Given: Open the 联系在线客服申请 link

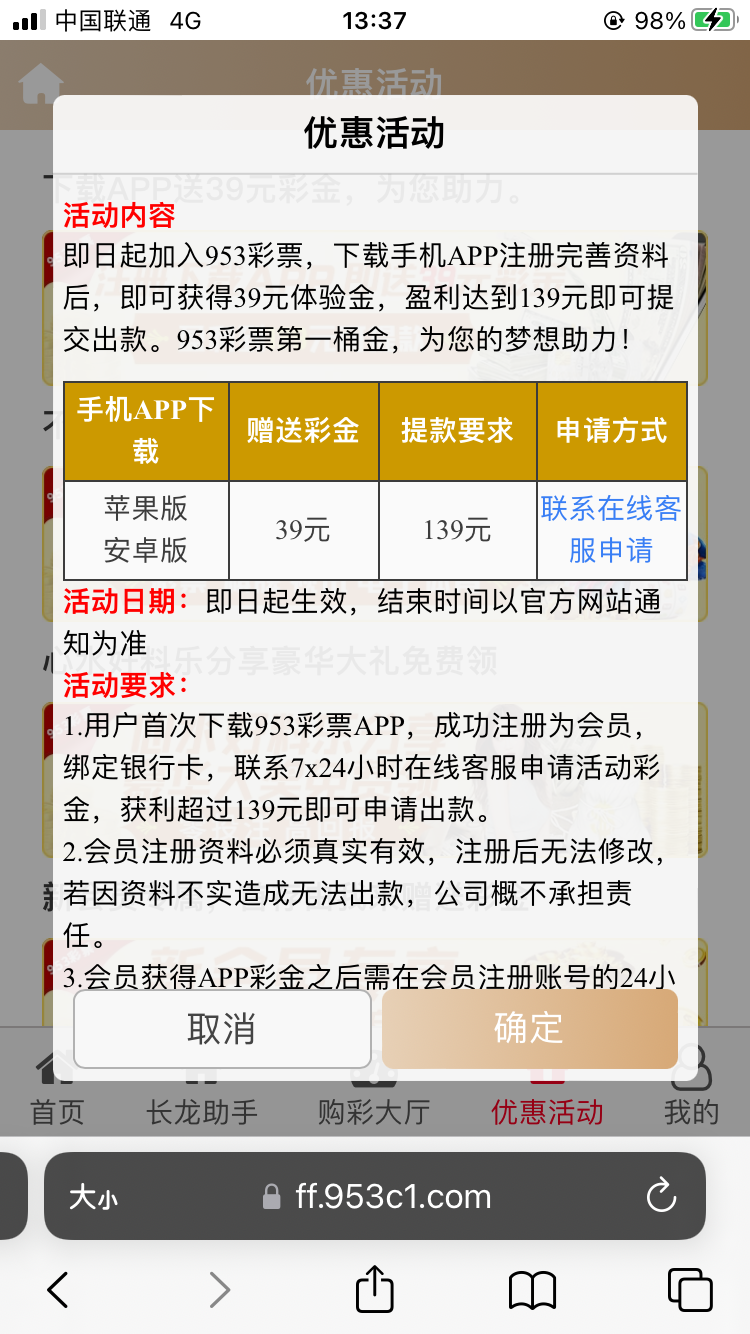Looking at the screenshot, I should (611, 529).
